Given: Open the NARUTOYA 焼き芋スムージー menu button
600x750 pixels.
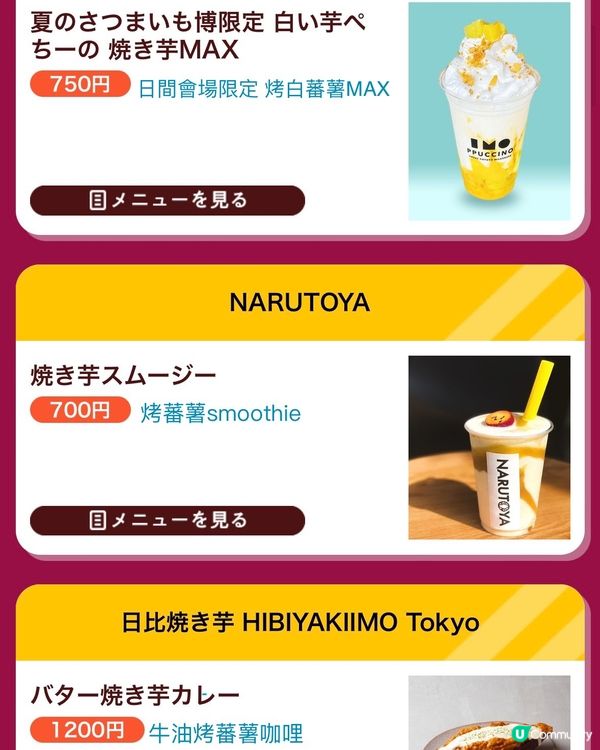Looking at the screenshot, I should click(x=167, y=520).
